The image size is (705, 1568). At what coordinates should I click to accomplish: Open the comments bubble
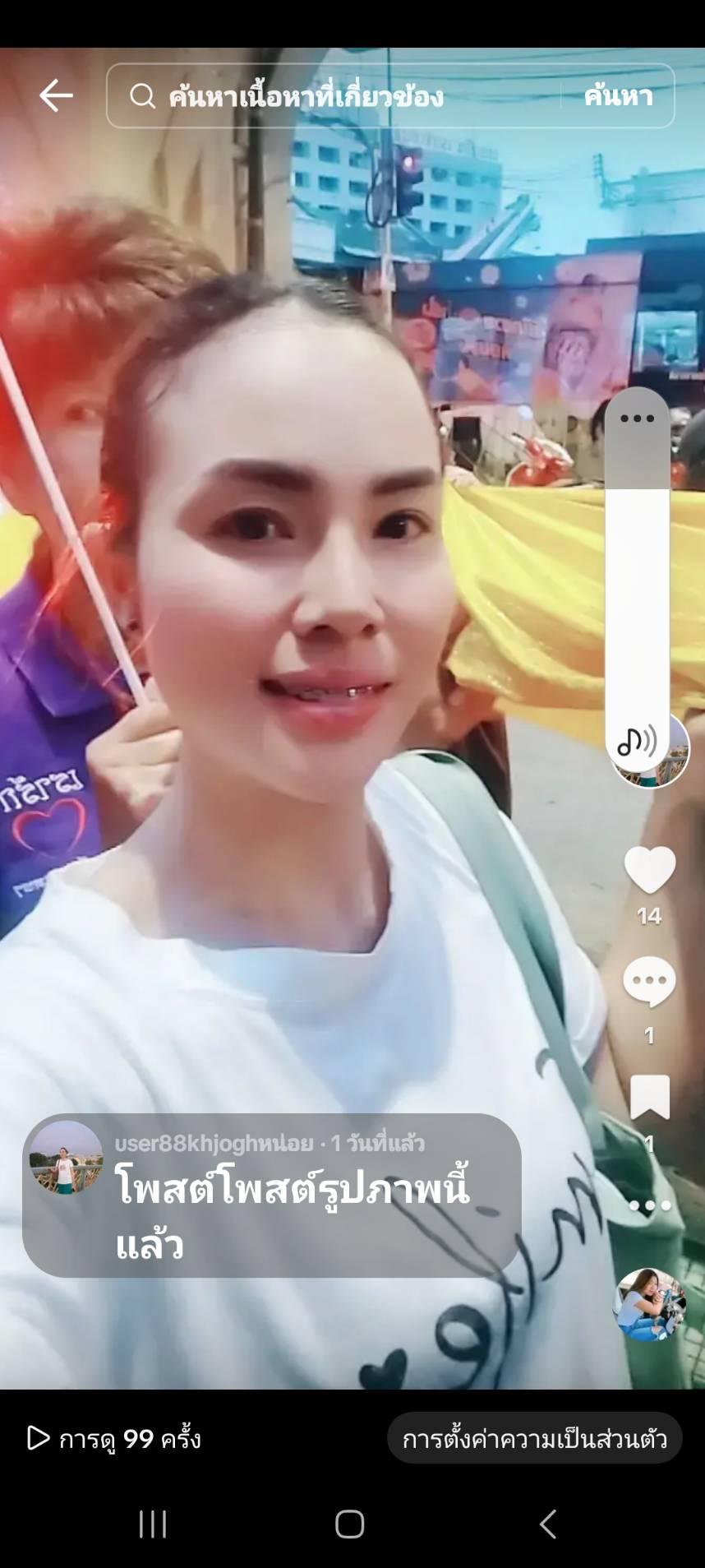click(649, 982)
